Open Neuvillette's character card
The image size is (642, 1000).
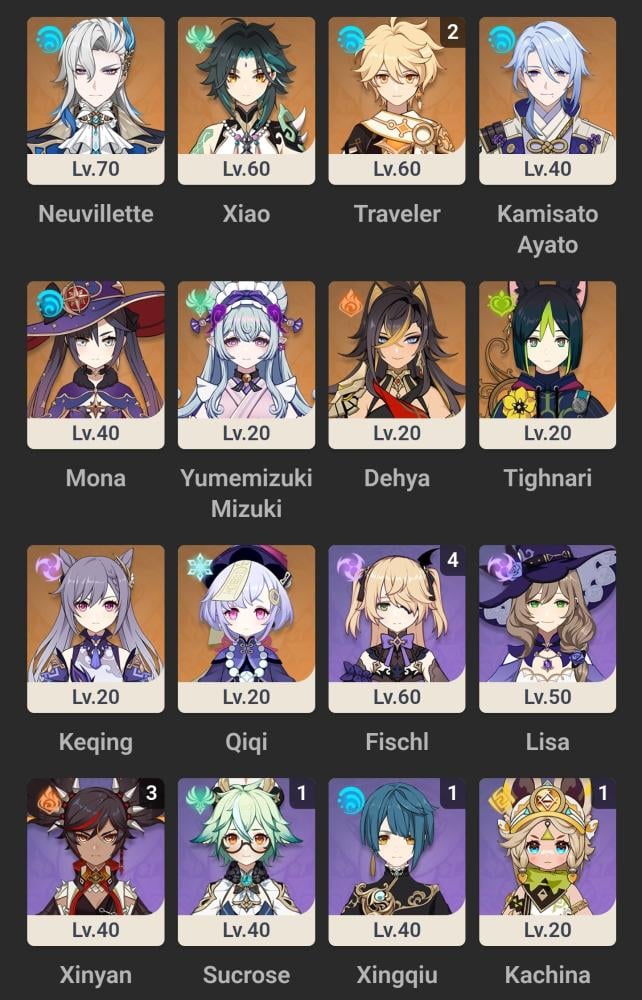(96, 100)
